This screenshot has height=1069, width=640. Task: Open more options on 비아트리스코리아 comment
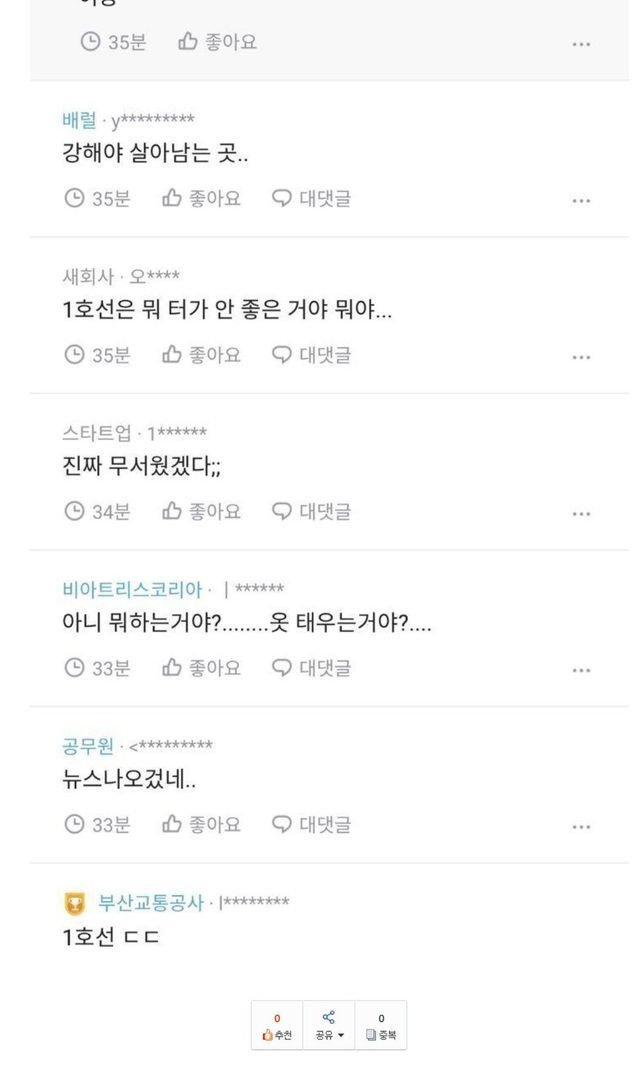pyautogui.click(x=581, y=670)
